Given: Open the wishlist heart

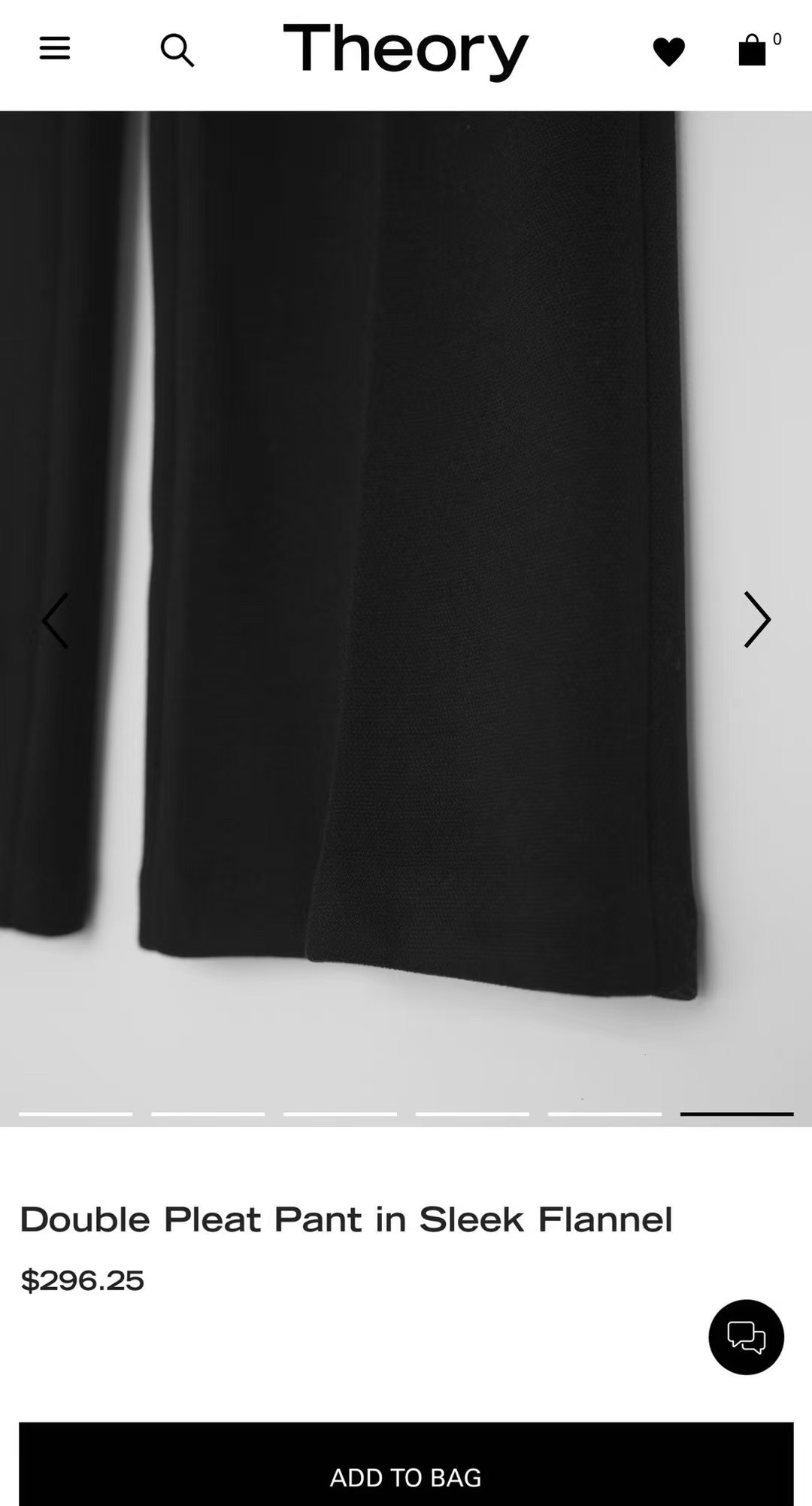Looking at the screenshot, I should 668,52.
